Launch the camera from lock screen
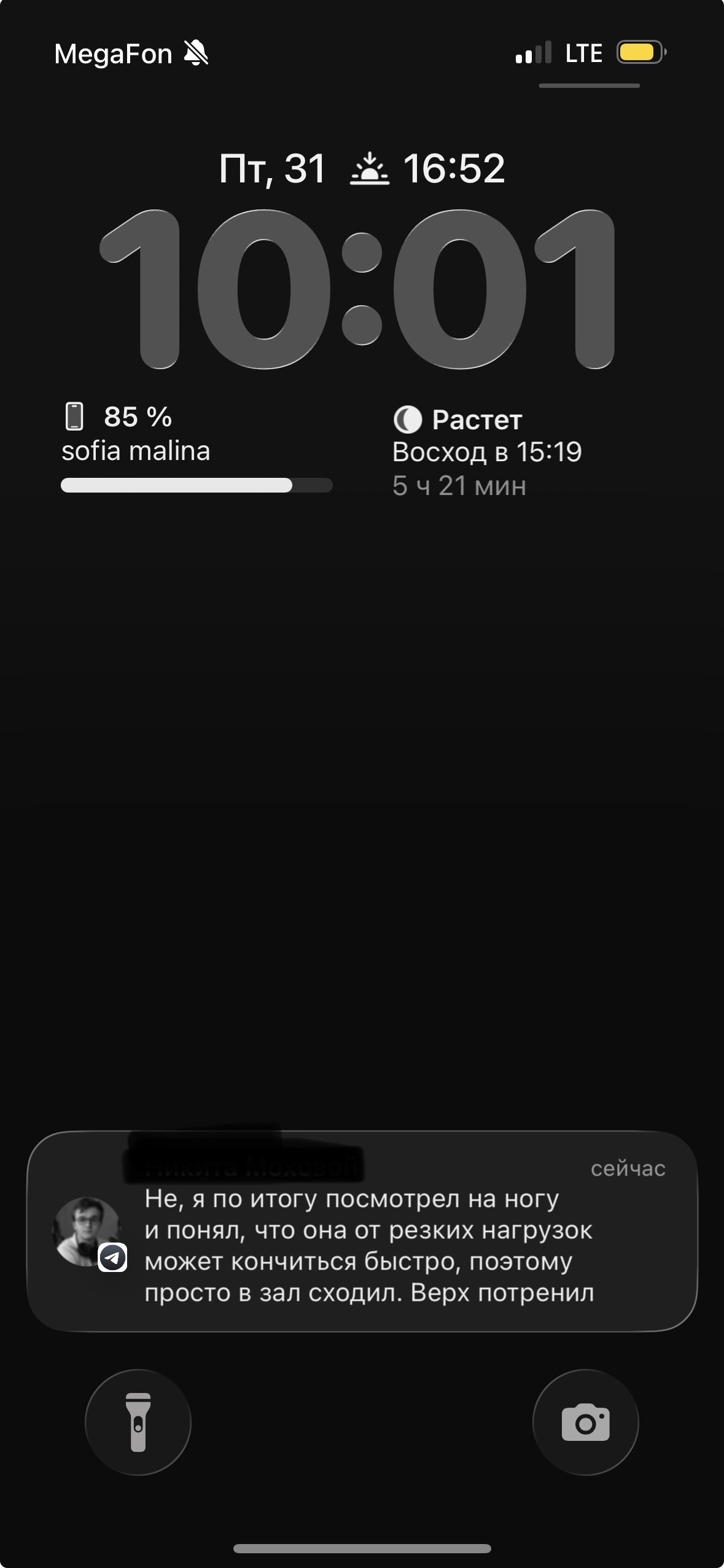The image size is (724, 1568). (x=585, y=1422)
